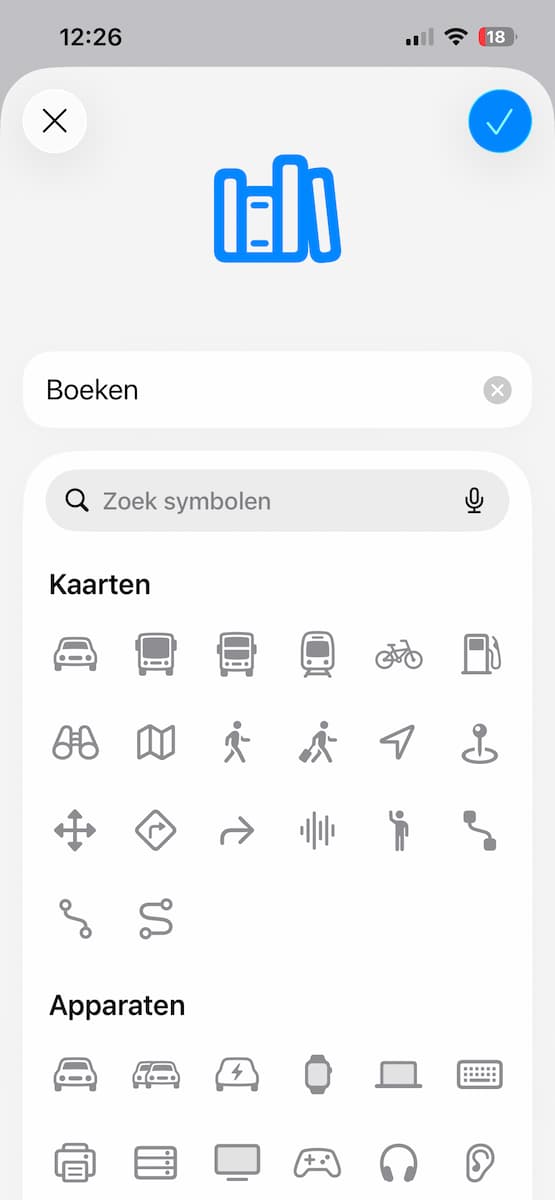This screenshot has width=555, height=1200.
Task: Select the smartwatch symbol
Action: [x=318, y=1075]
